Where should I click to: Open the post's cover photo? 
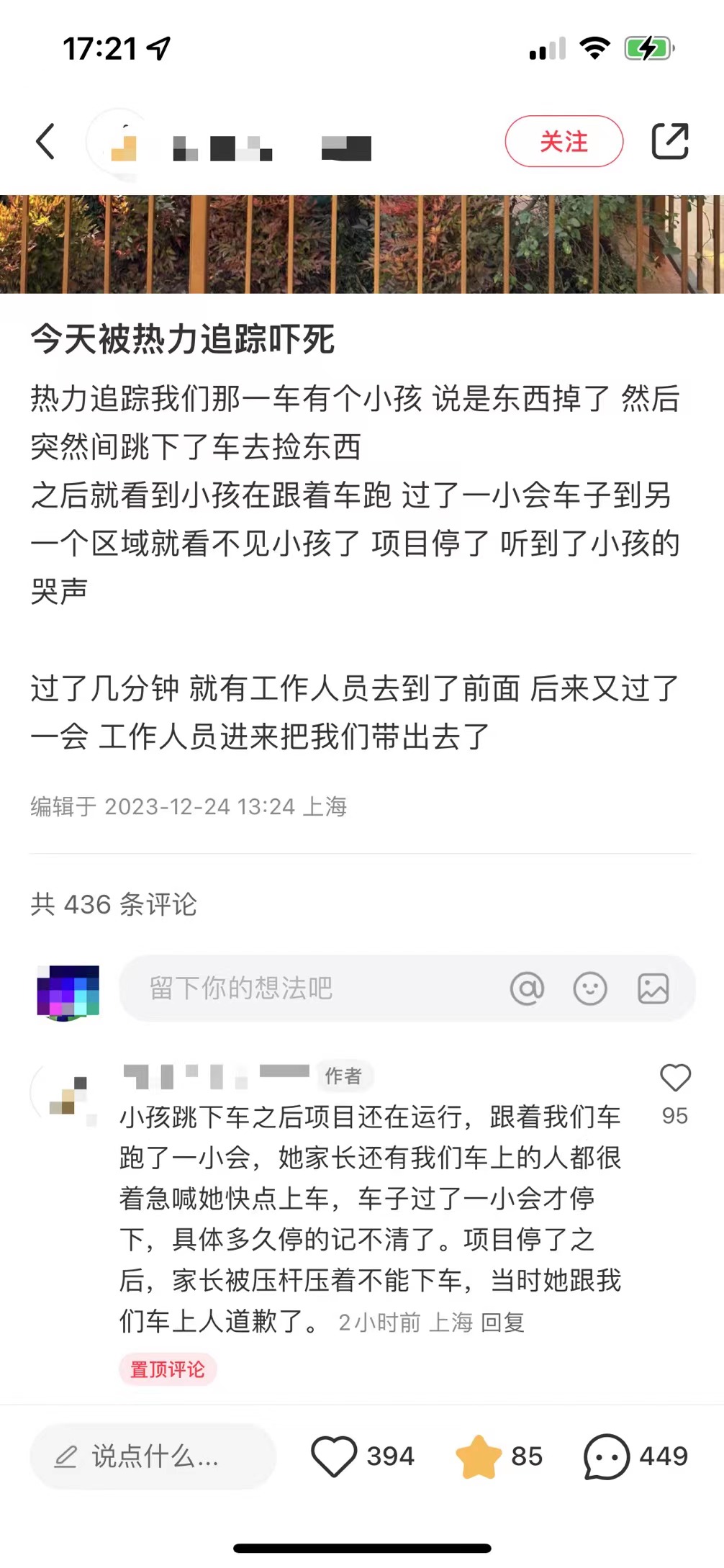pyautogui.click(x=362, y=244)
